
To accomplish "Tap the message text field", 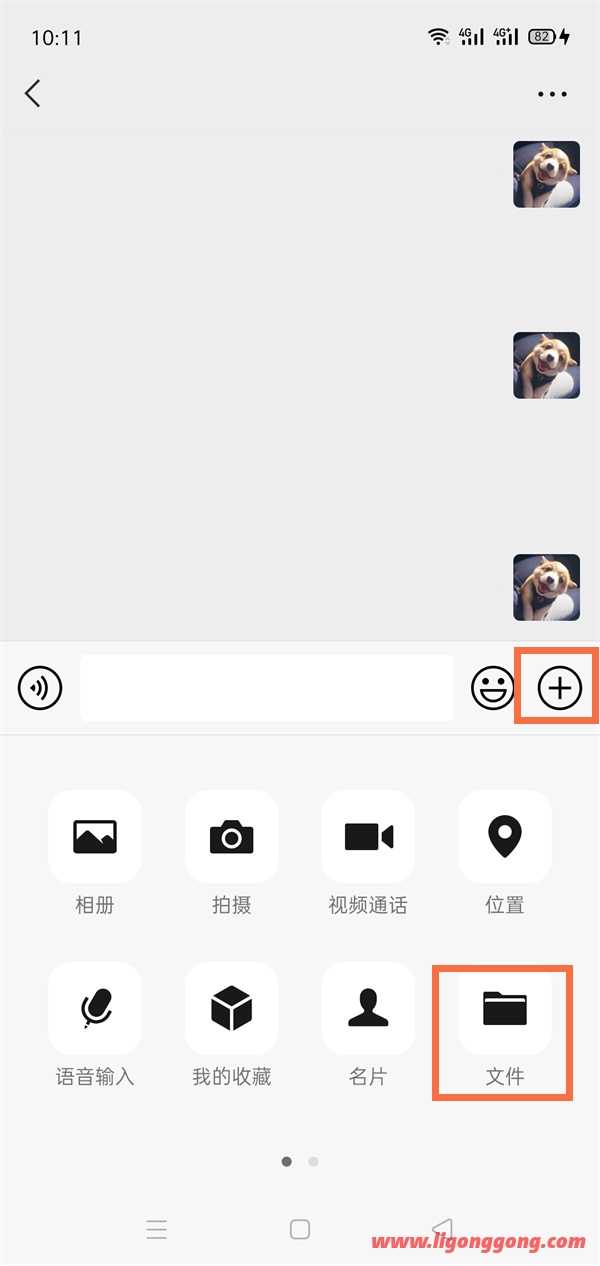I will pyautogui.click(x=266, y=688).
